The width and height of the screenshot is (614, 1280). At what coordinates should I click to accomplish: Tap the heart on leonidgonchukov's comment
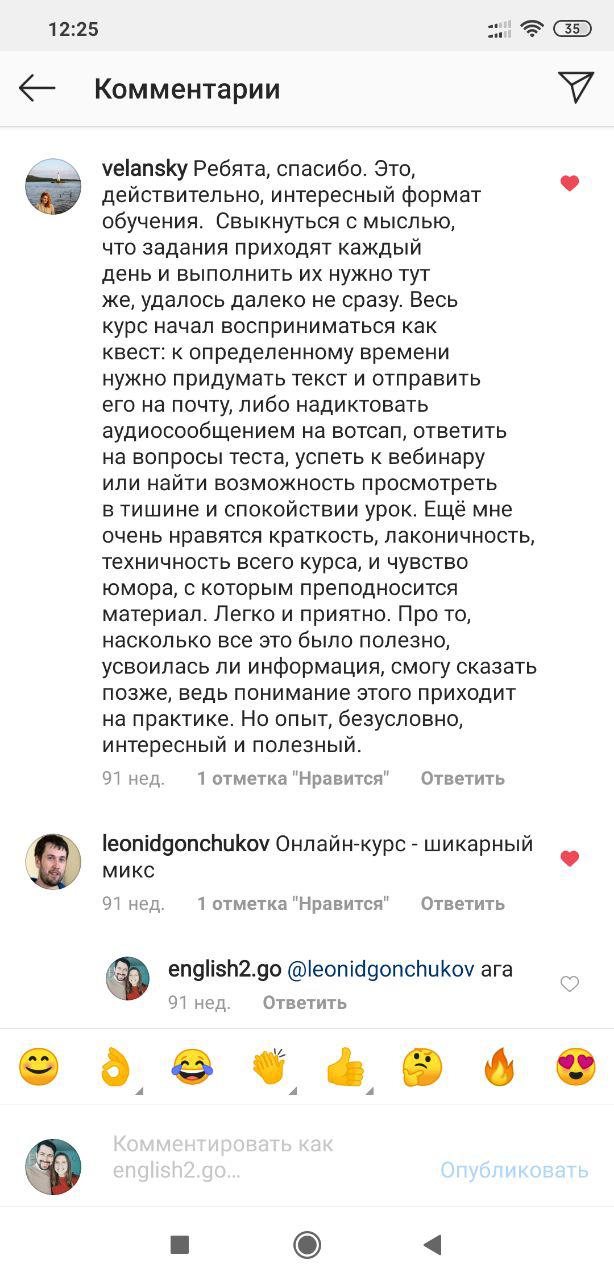(570, 858)
